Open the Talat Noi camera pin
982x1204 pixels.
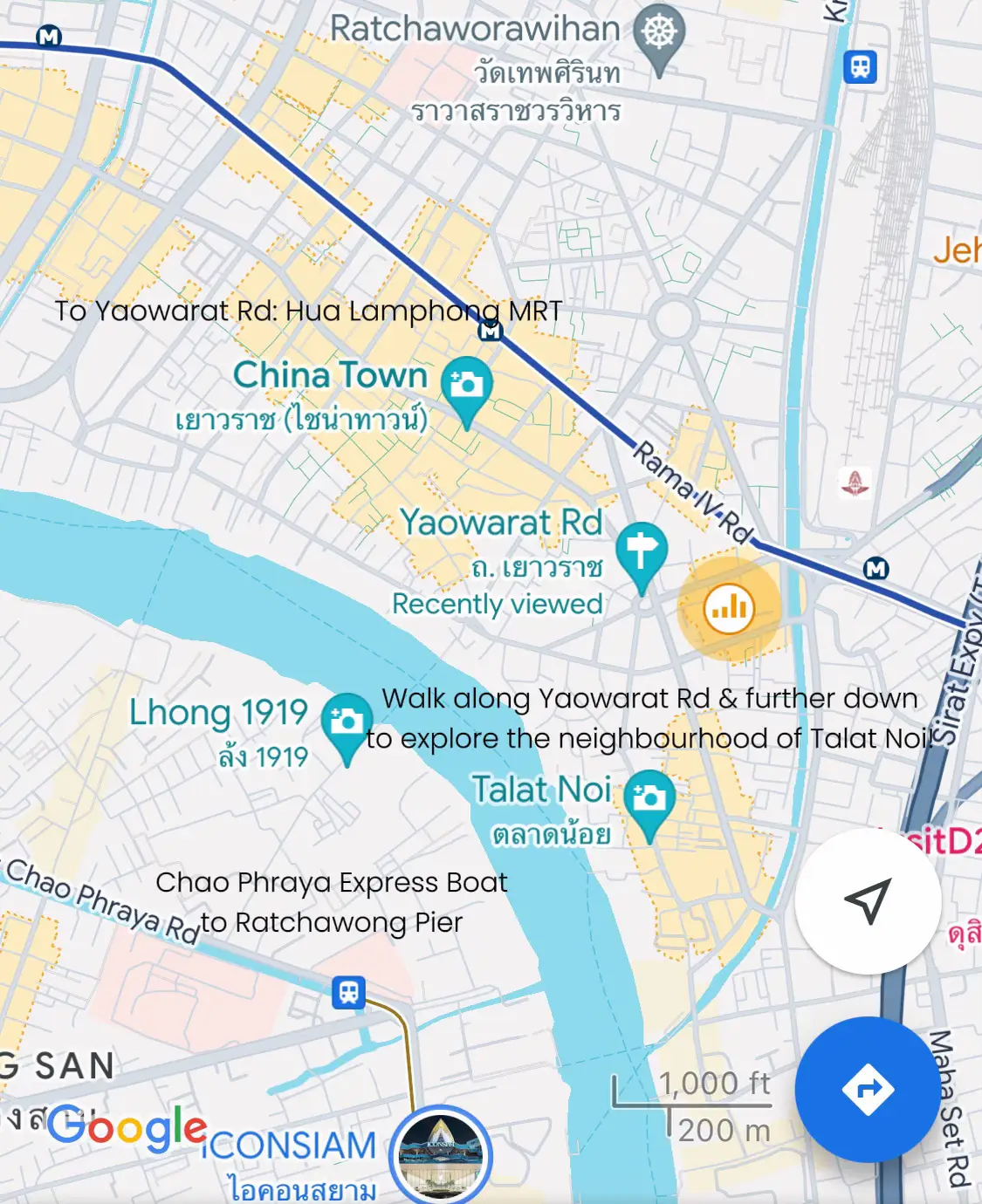coord(649,799)
